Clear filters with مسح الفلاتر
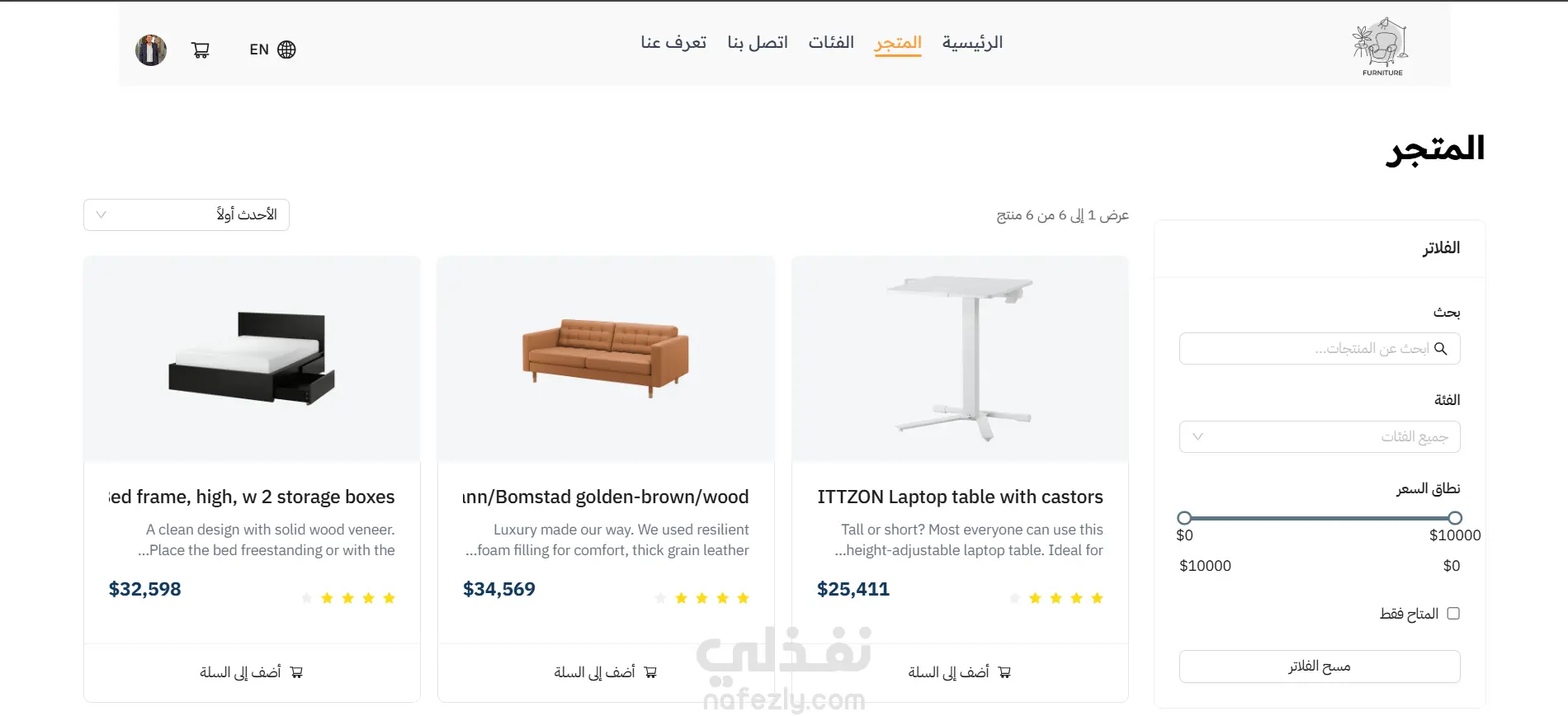 [1320, 667]
